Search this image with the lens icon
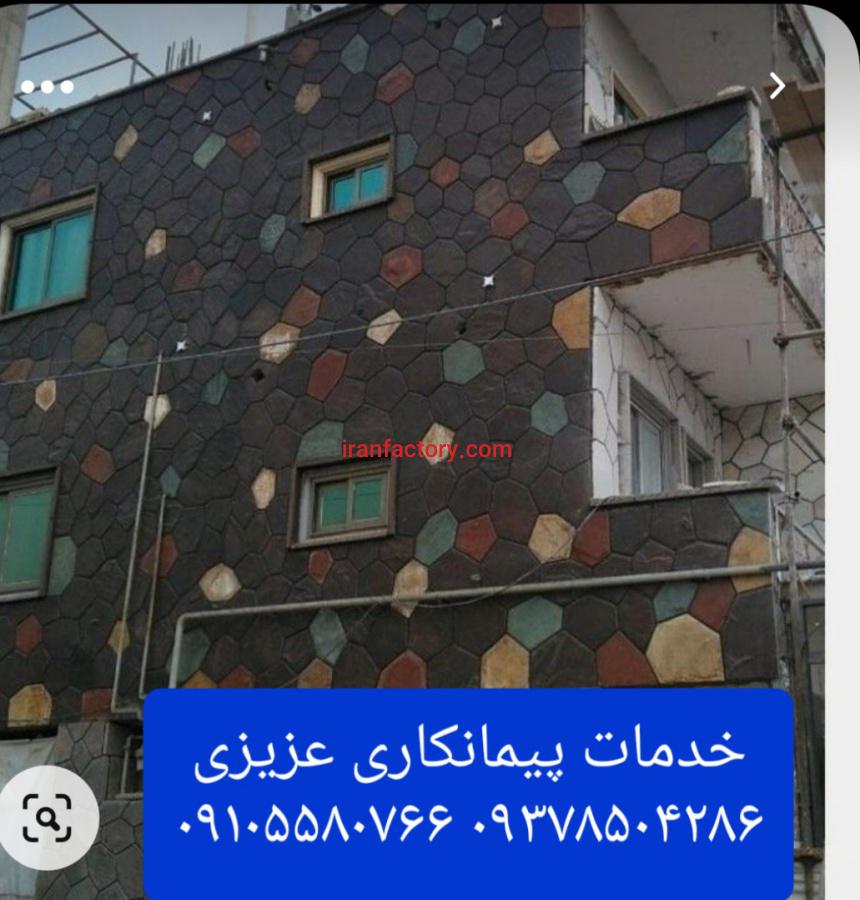The image size is (860, 900). (47, 817)
